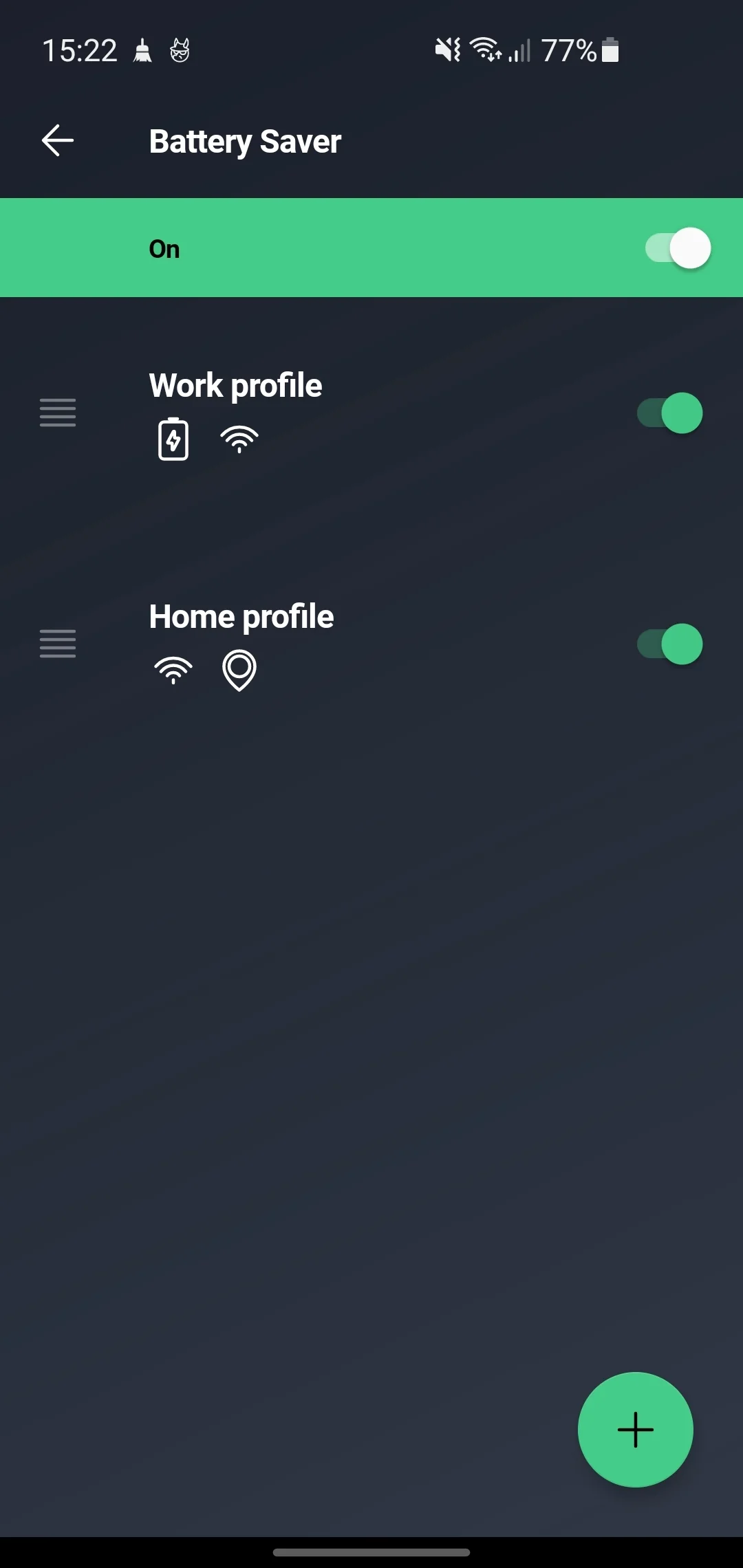Disable the Home profile toggle
This screenshot has width=743, height=1568.
coord(670,644)
